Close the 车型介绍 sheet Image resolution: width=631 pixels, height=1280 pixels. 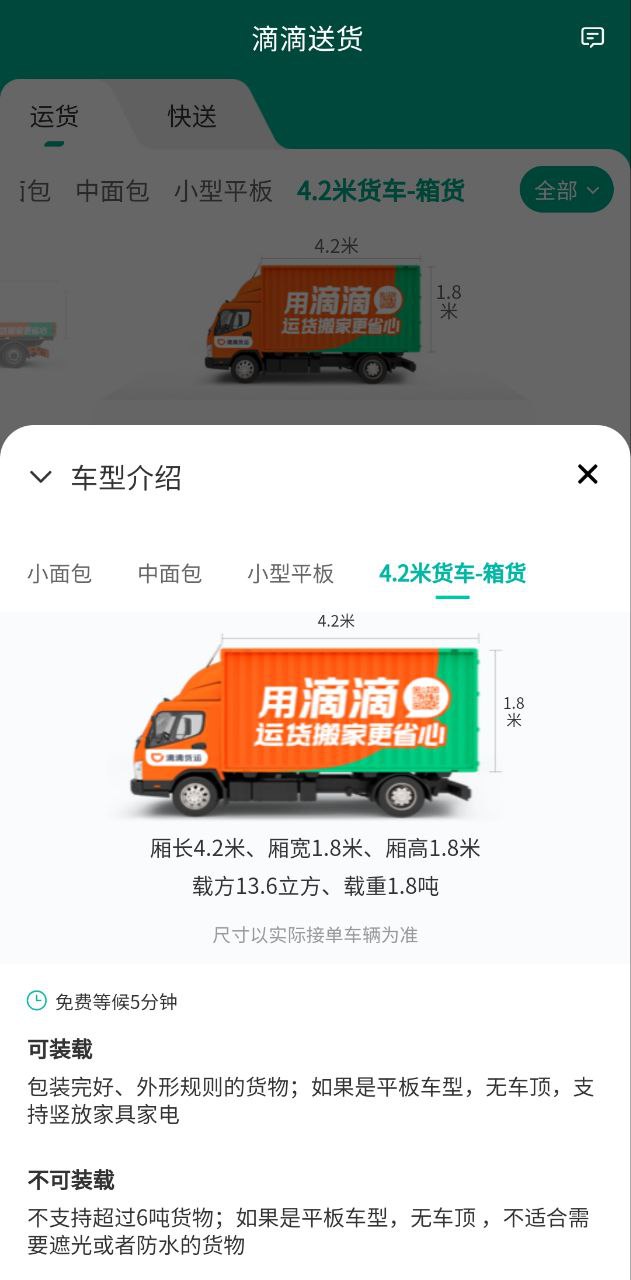point(587,475)
